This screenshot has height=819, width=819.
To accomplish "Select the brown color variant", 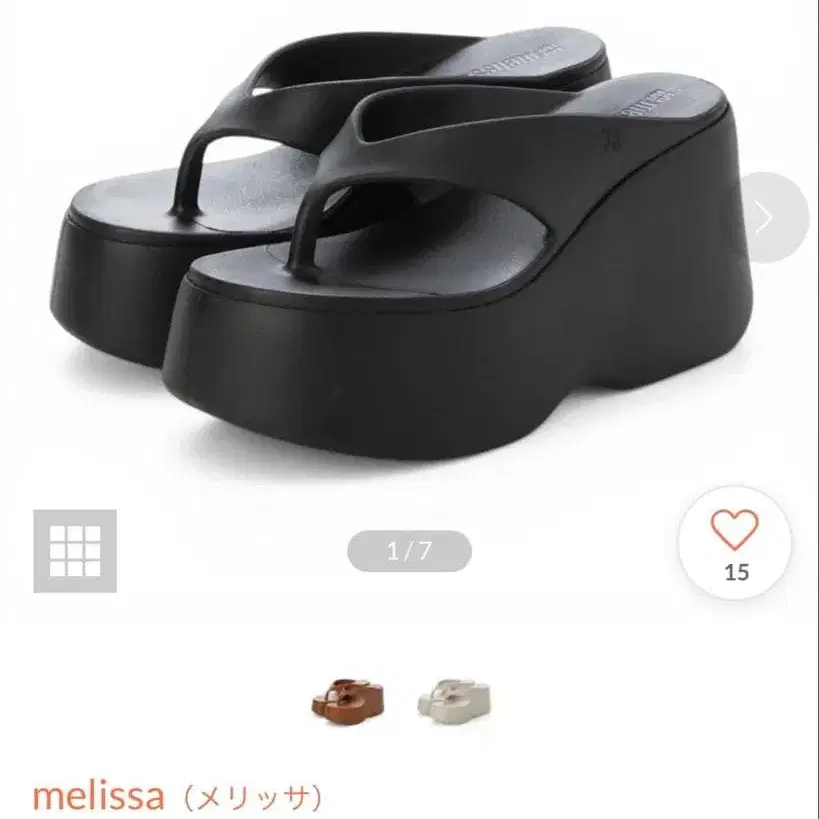I will click(348, 700).
